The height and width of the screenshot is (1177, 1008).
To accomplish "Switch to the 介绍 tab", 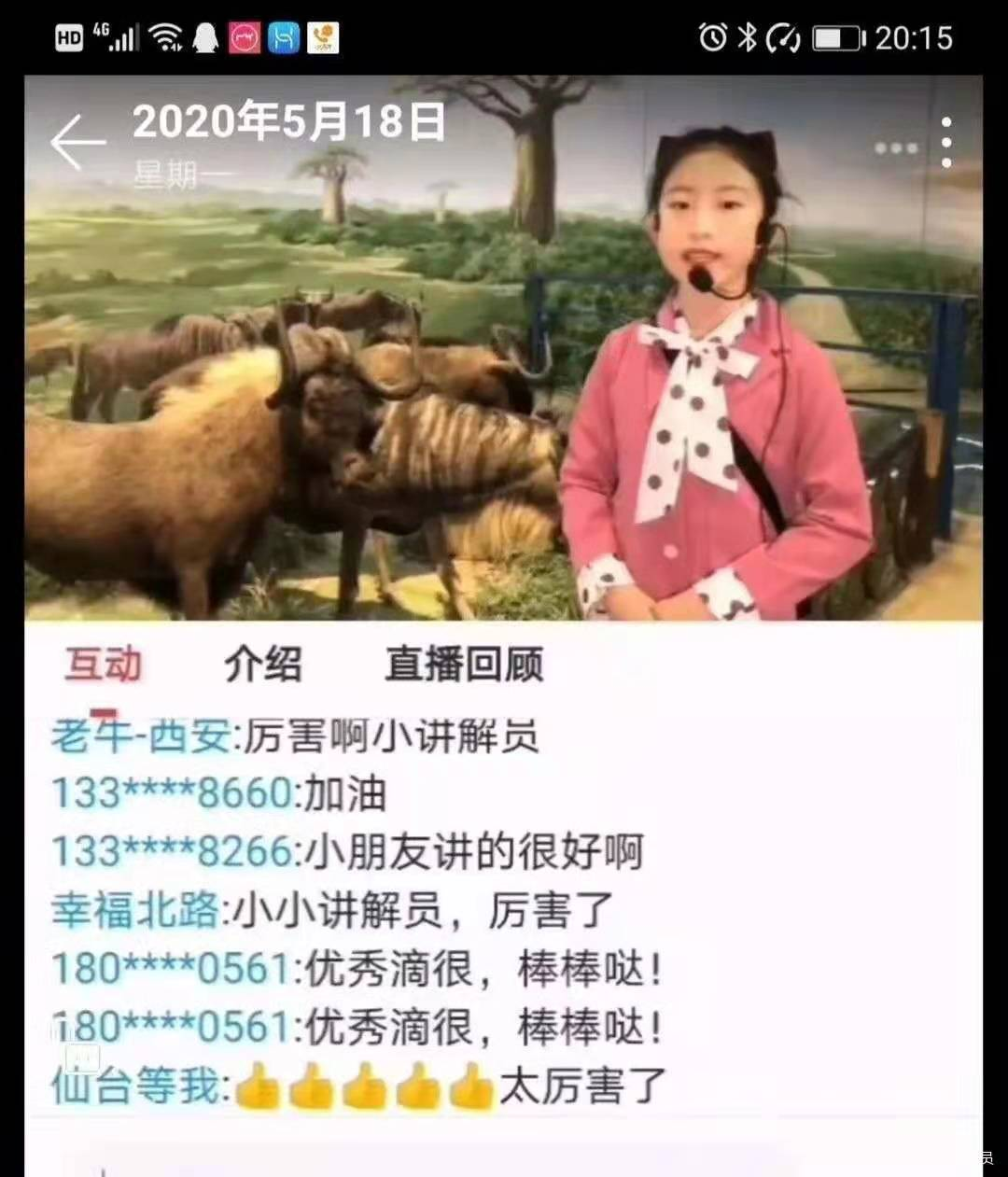I will pyautogui.click(x=262, y=665).
